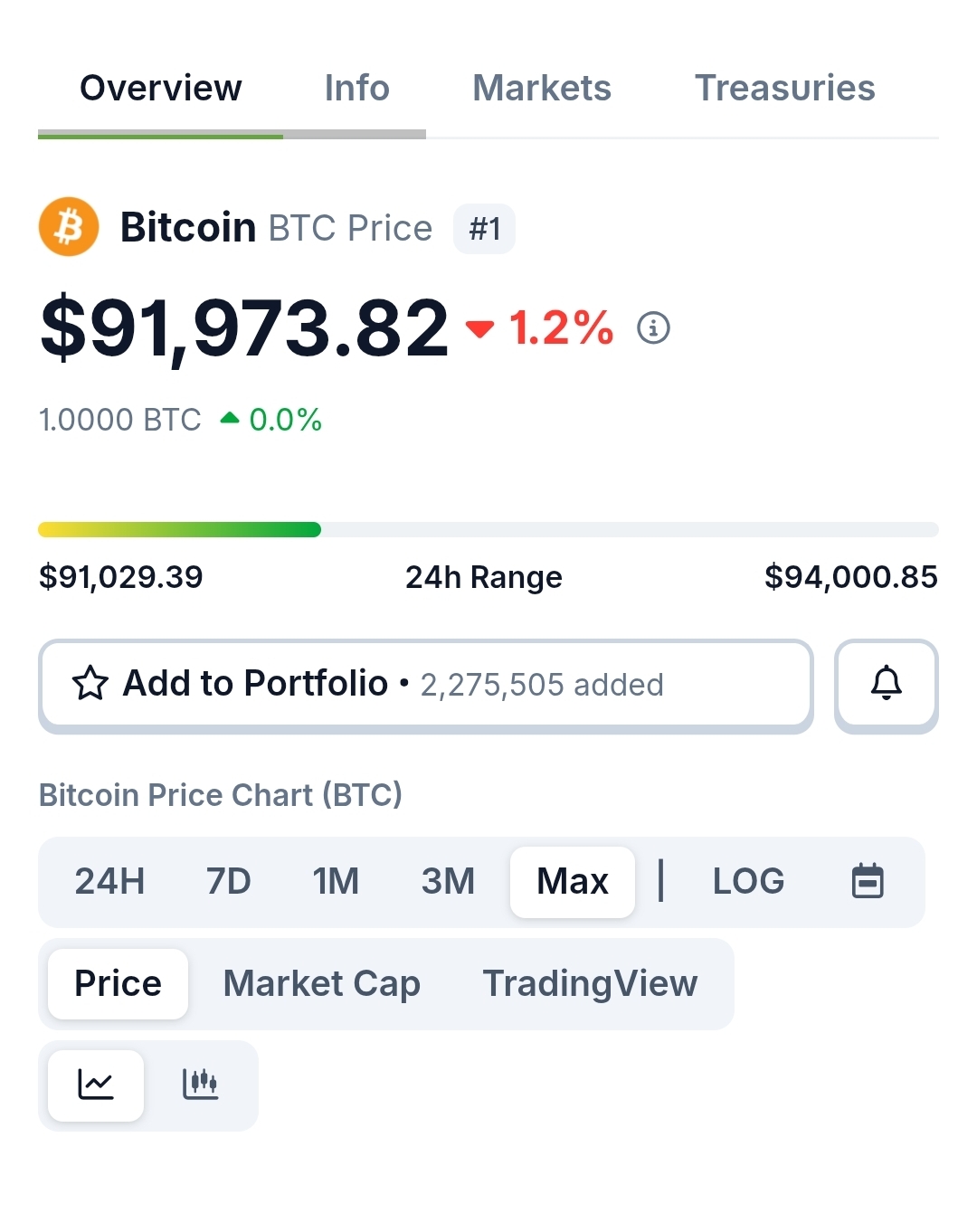Toggle LOG scale on the chart
The height and width of the screenshot is (1232, 977).
tap(748, 881)
